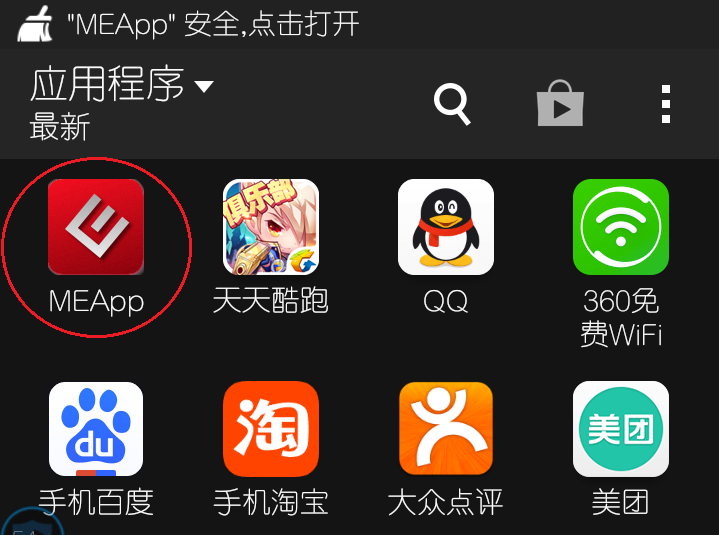Open the 天天酷跑 game
719x535 pixels.
(x=270, y=227)
